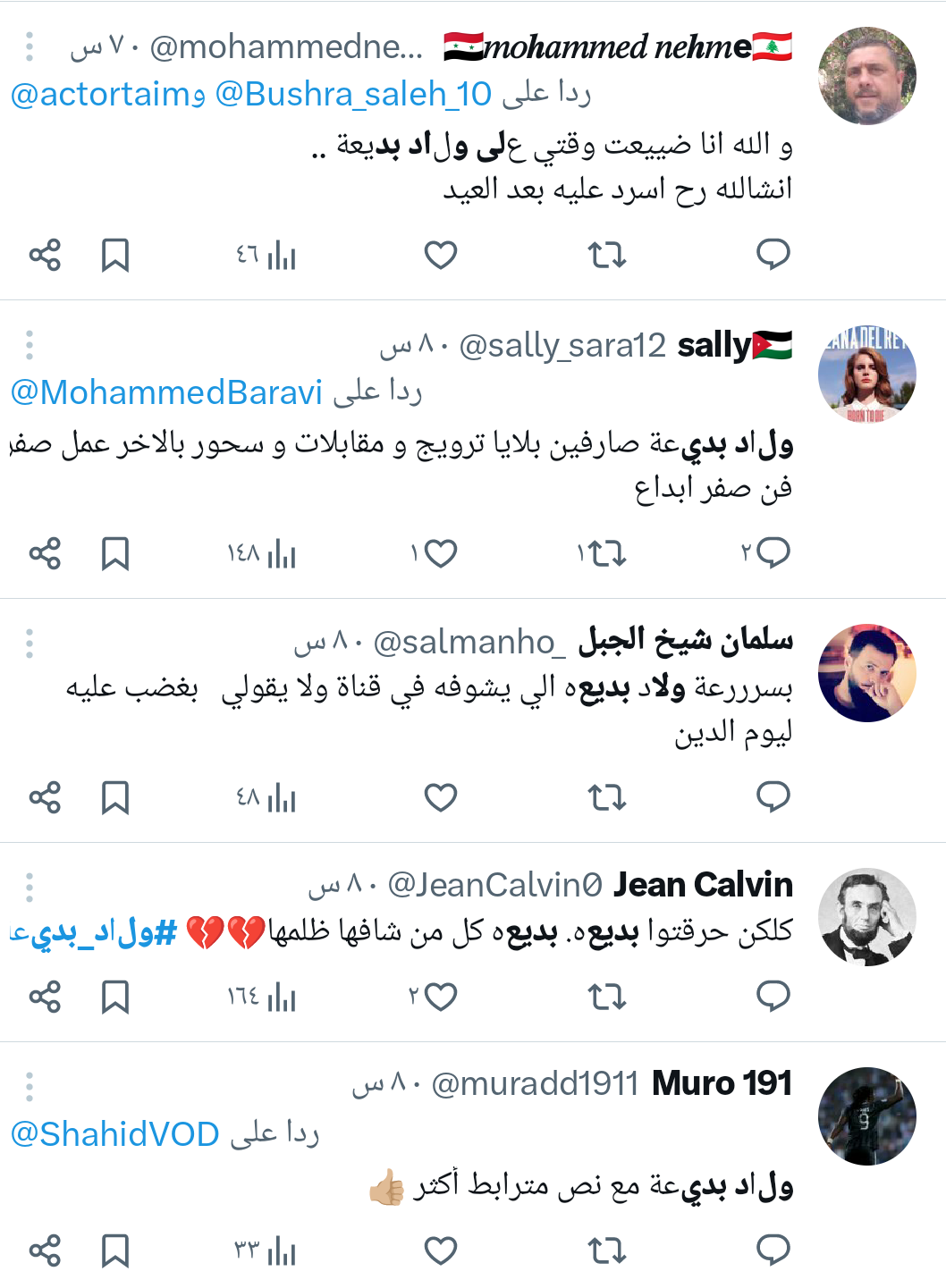Share Jean Calvin's tweet
Viewport: 946px width, 1288px height.
tap(45, 997)
